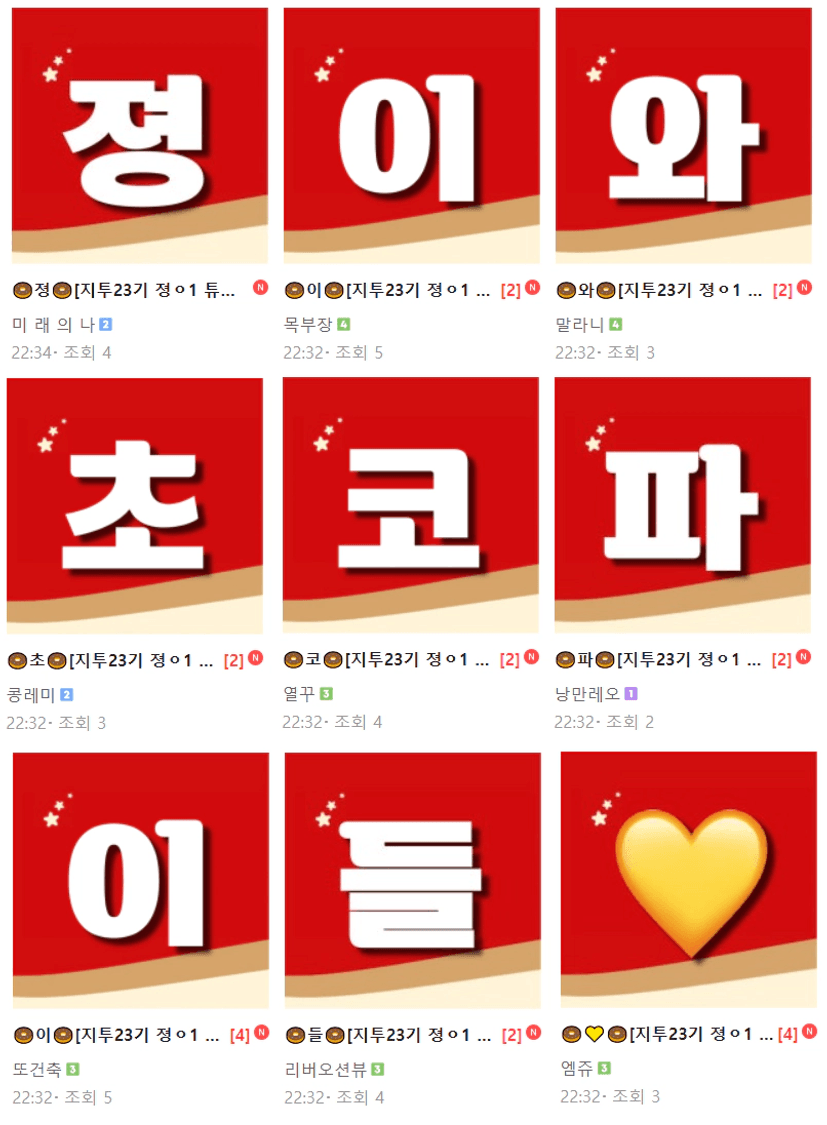Open the 와 post thumbnail by 말라니
The width and height of the screenshot is (827, 1125).
[x=683, y=135]
